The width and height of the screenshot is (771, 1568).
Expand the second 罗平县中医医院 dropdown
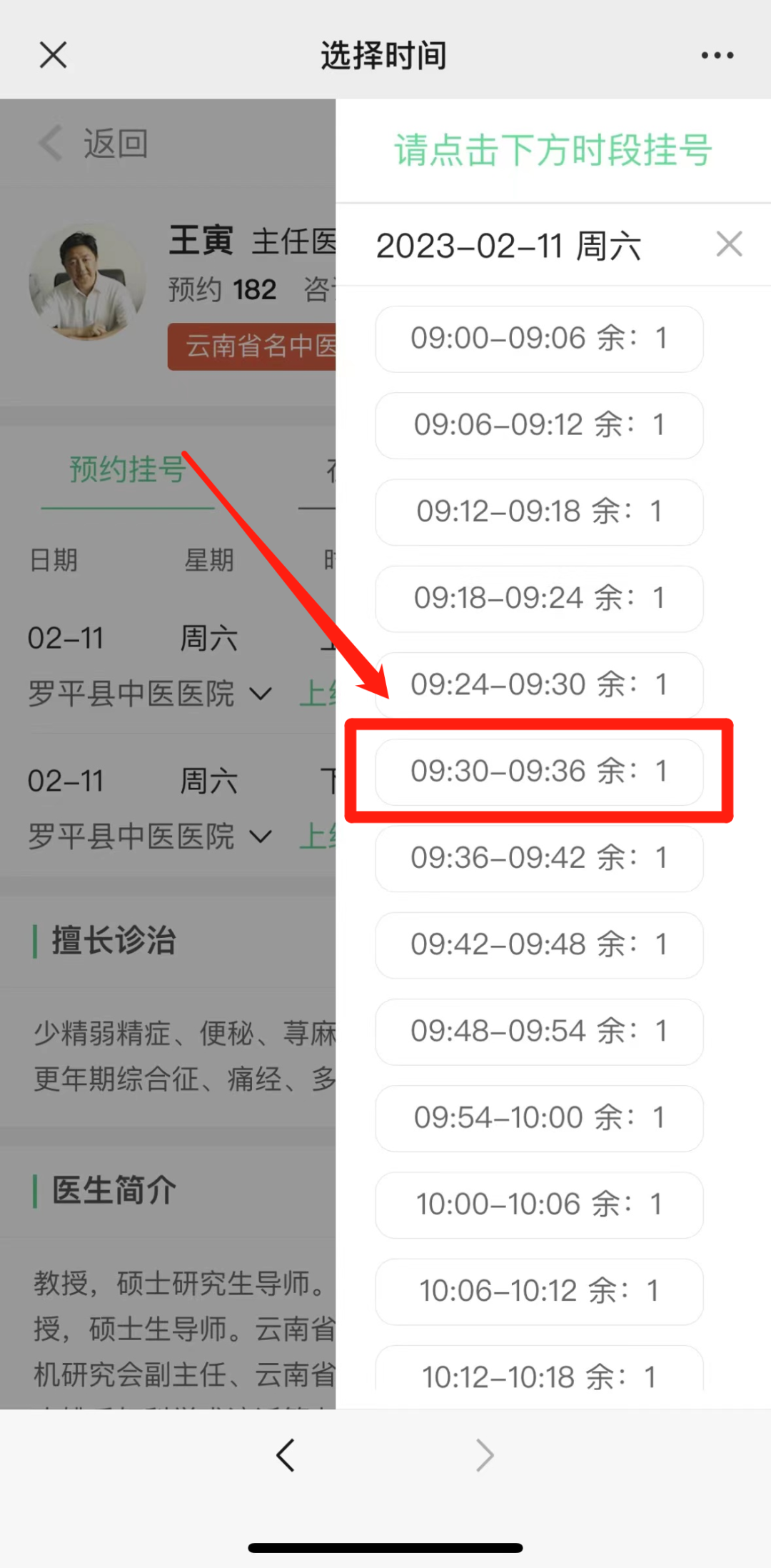[x=261, y=837]
